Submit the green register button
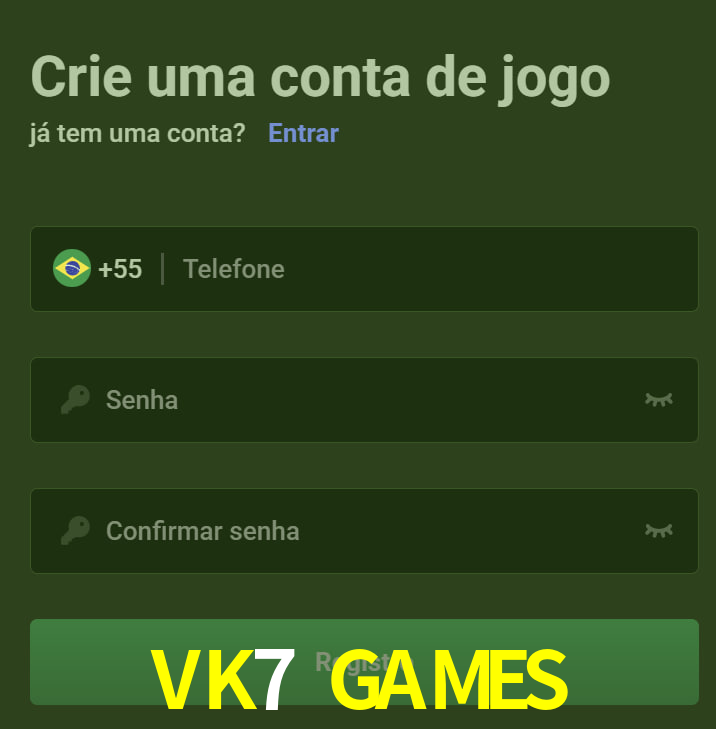The width and height of the screenshot is (716, 729). click(x=364, y=661)
